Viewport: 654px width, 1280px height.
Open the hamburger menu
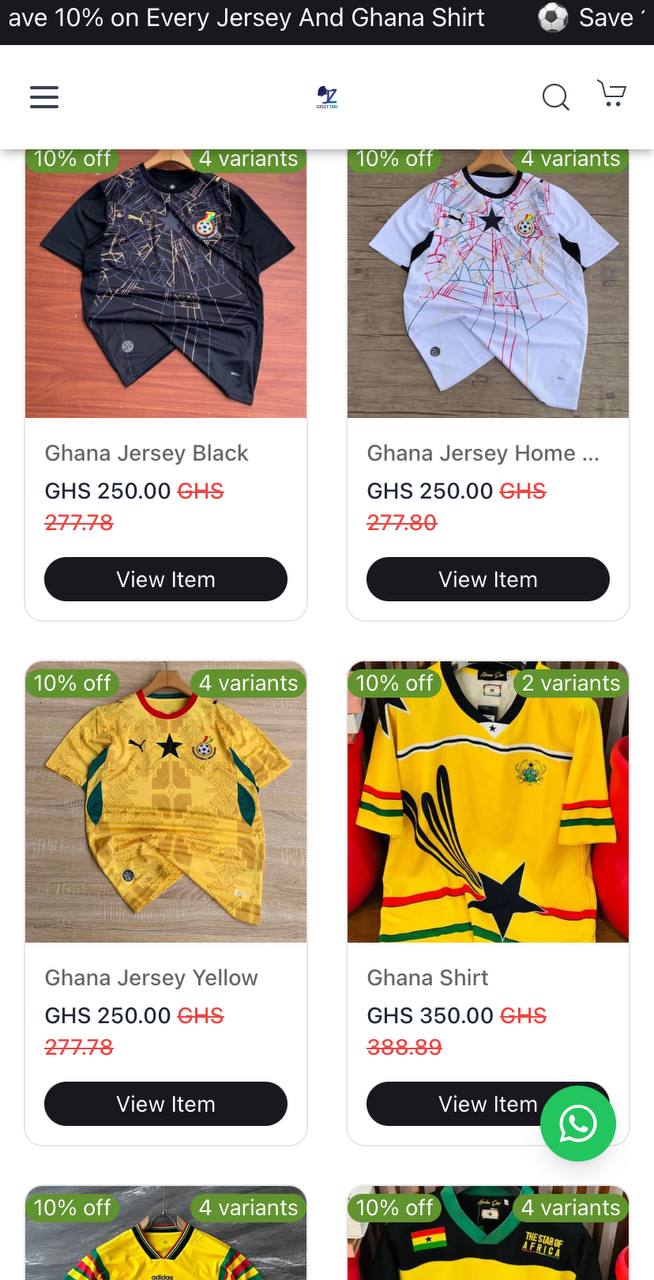pyautogui.click(x=44, y=97)
